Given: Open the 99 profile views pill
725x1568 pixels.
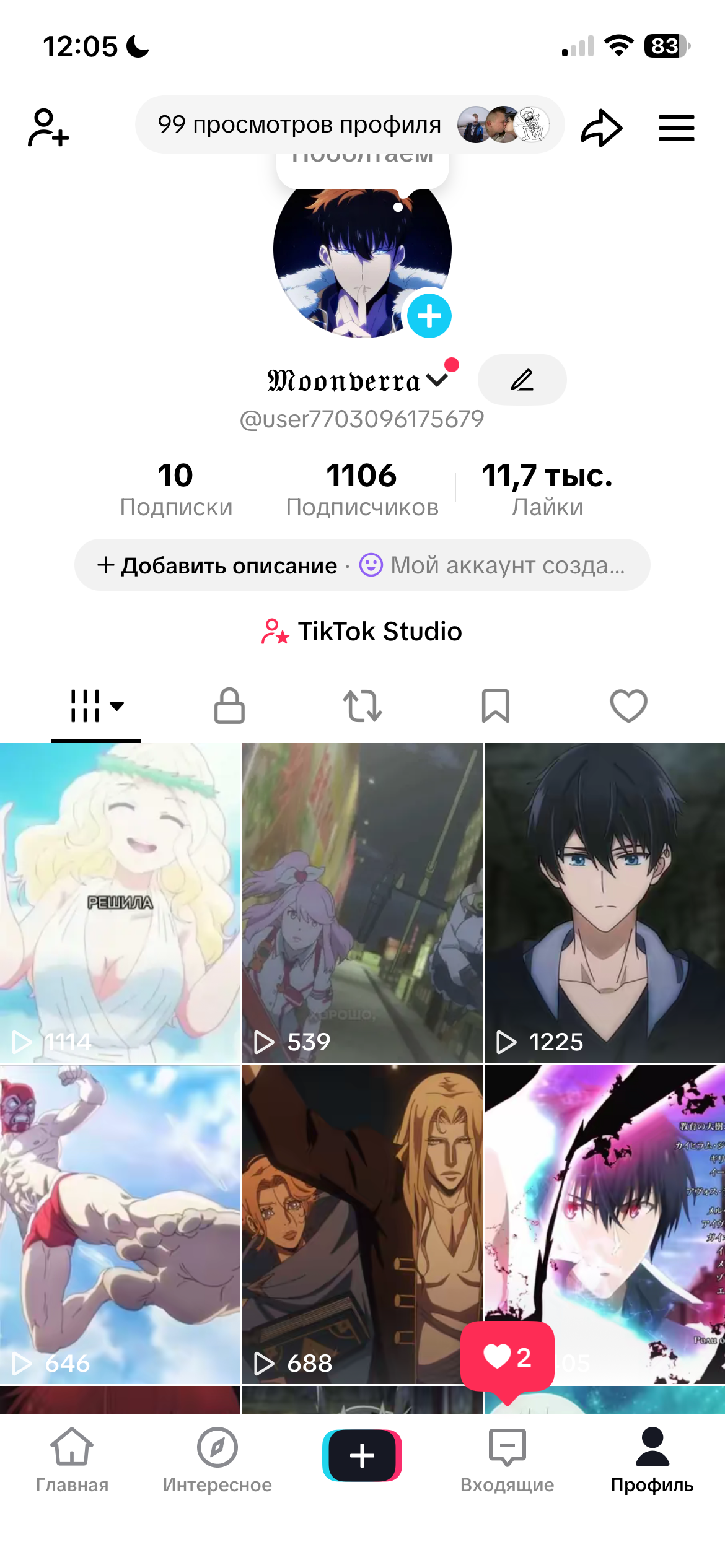Looking at the screenshot, I should click(x=349, y=124).
